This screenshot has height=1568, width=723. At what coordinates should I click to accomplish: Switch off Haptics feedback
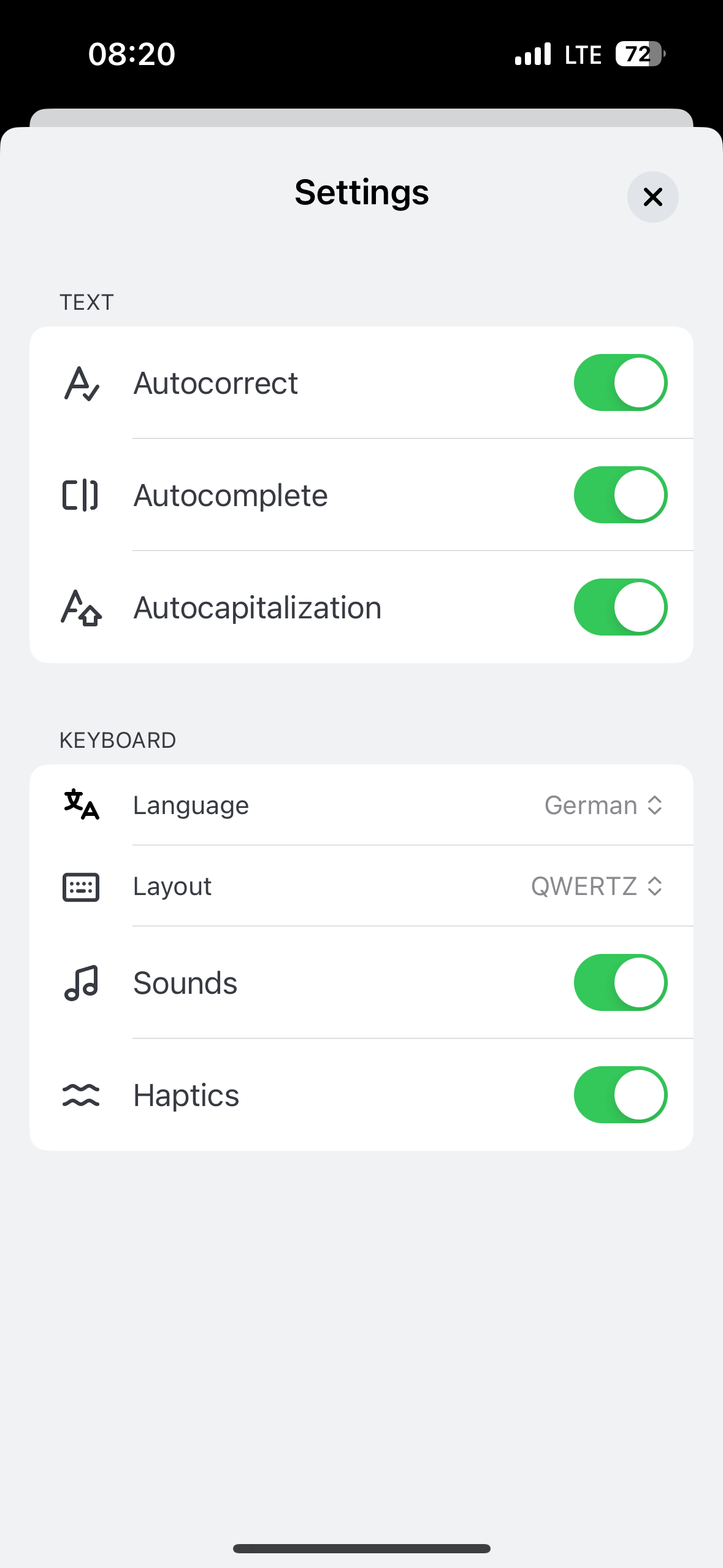[x=620, y=1095]
